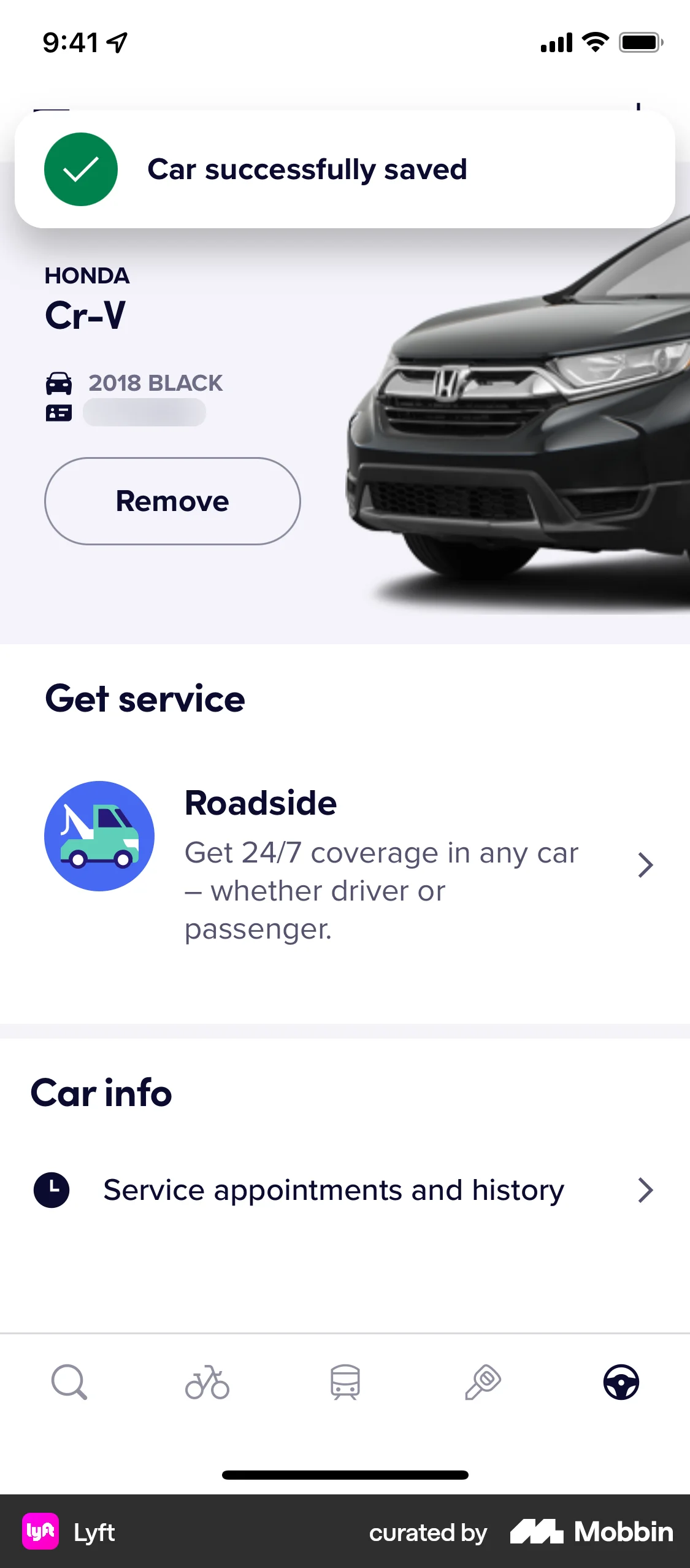Select the steering wheel cars tab
The width and height of the screenshot is (690, 1568).
[x=621, y=1382]
